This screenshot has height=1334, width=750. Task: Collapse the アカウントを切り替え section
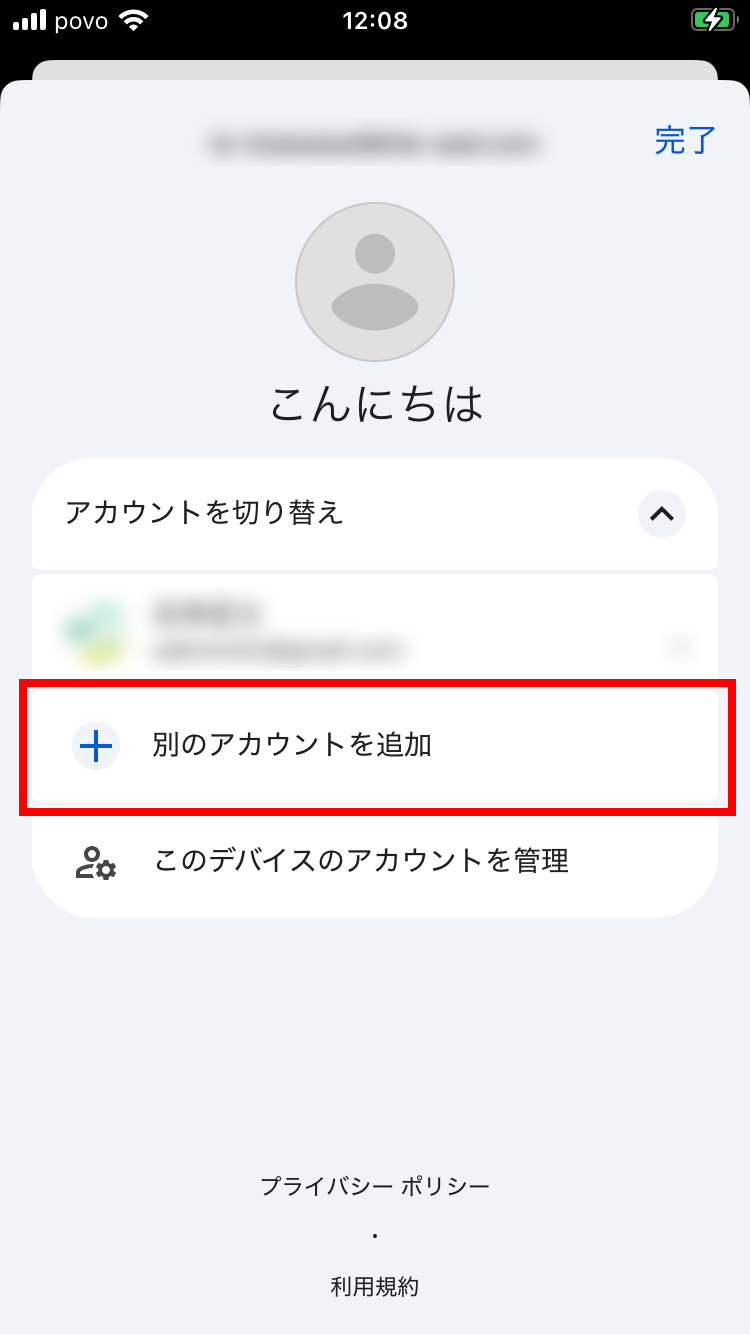coord(661,514)
